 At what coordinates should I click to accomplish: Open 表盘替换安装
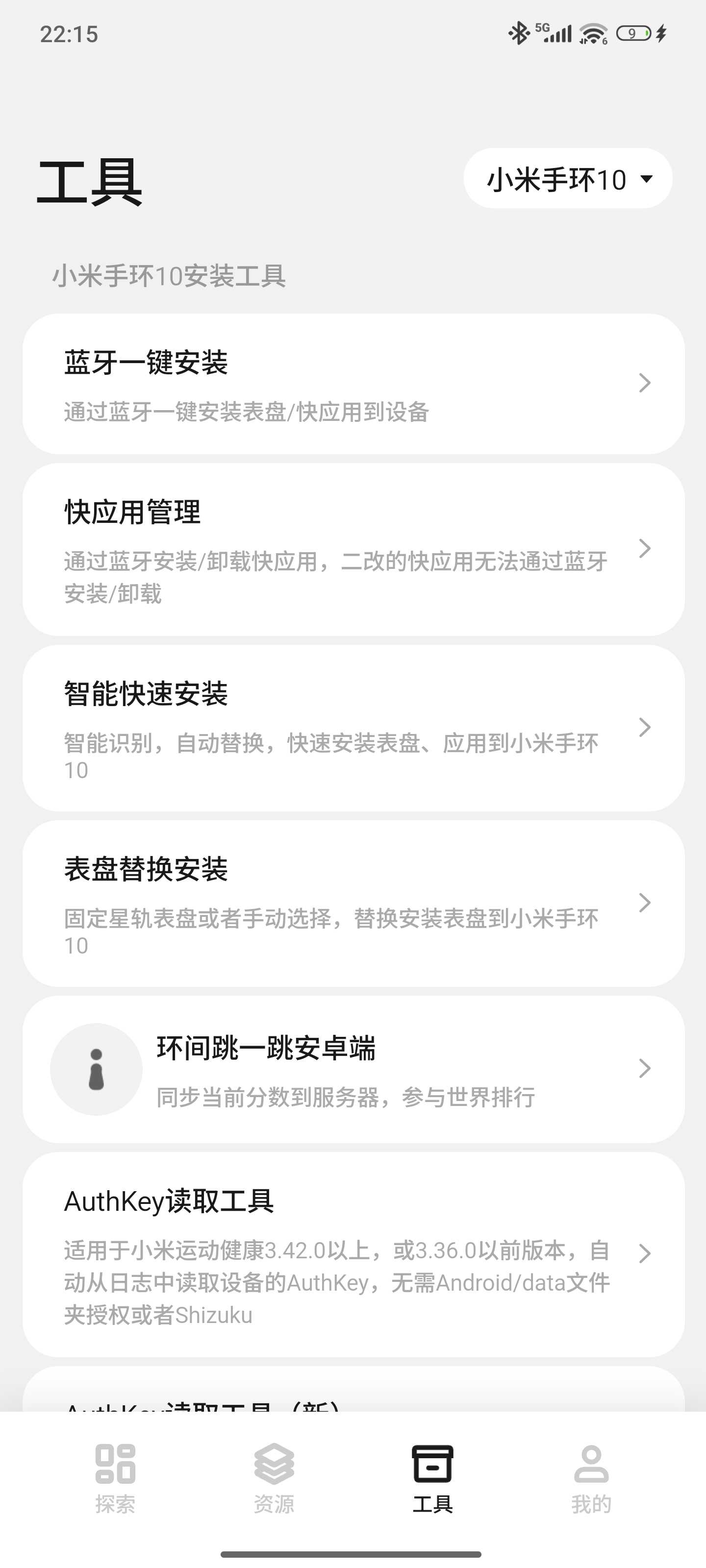[353, 903]
